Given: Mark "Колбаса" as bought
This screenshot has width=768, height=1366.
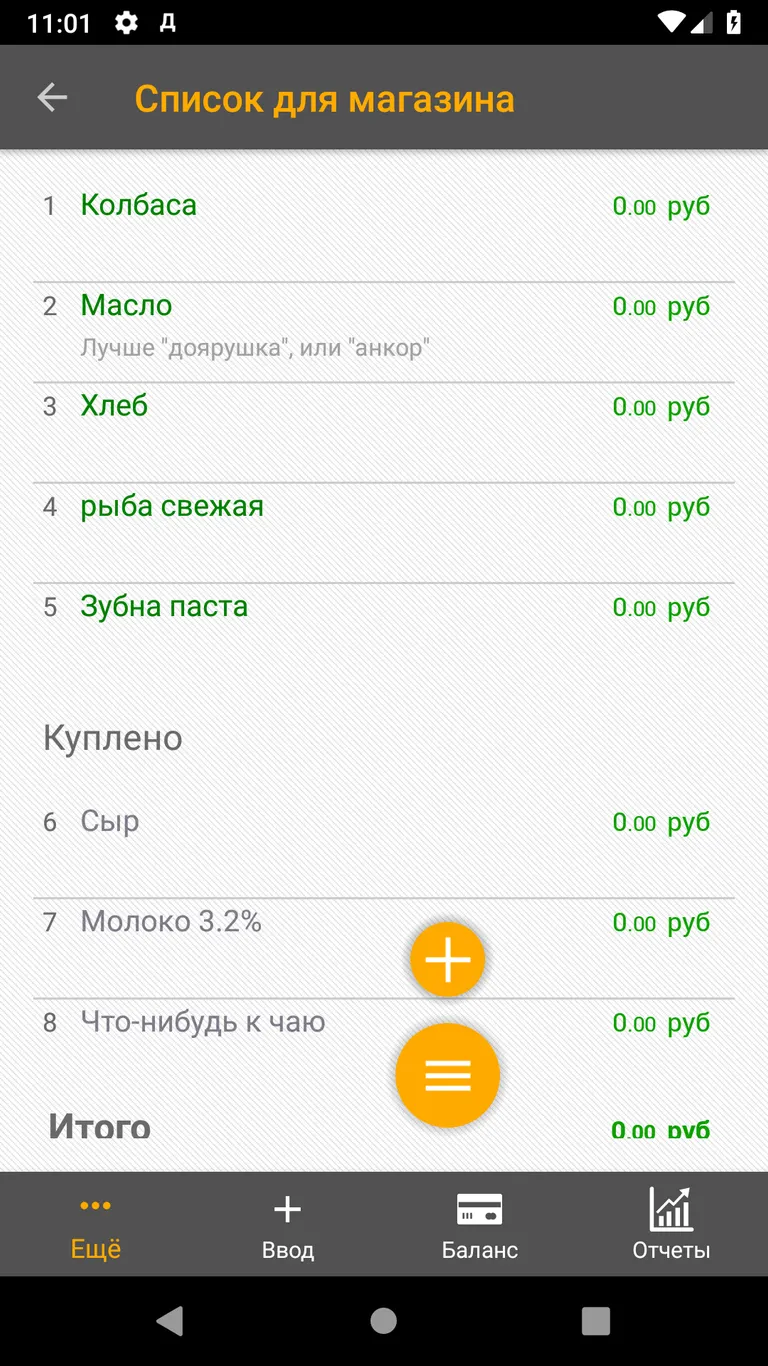Looking at the screenshot, I should pyautogui.click(x=139, y=206).
